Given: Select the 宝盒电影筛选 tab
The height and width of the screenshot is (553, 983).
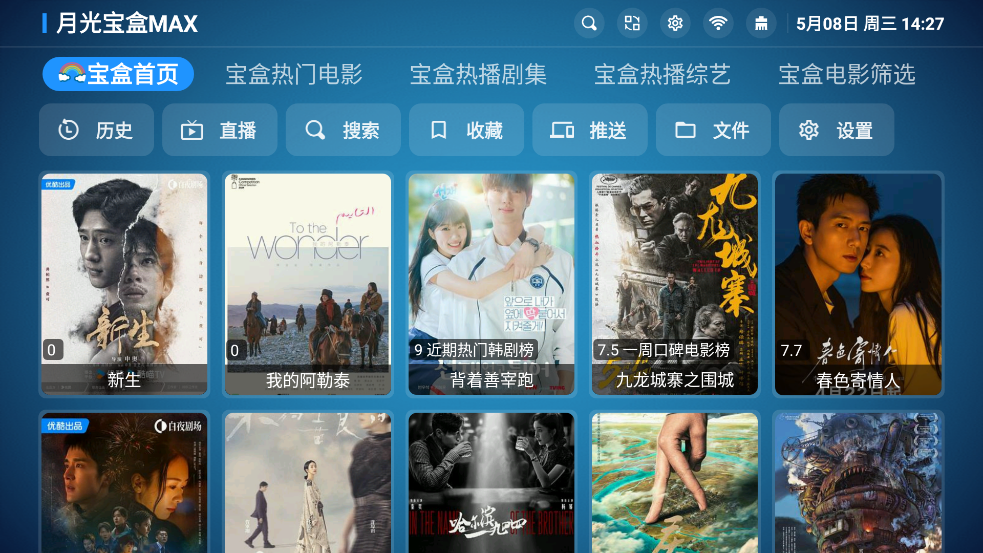Looking at the screenshot, I should (846, 74).
